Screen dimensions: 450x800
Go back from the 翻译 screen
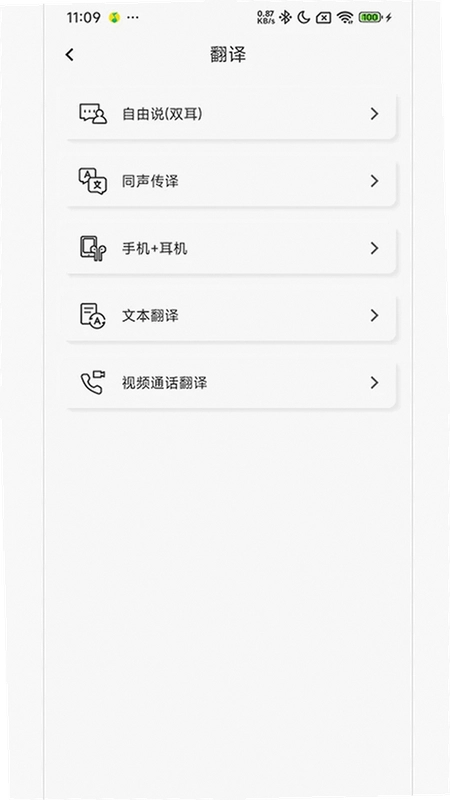(70, 55)
